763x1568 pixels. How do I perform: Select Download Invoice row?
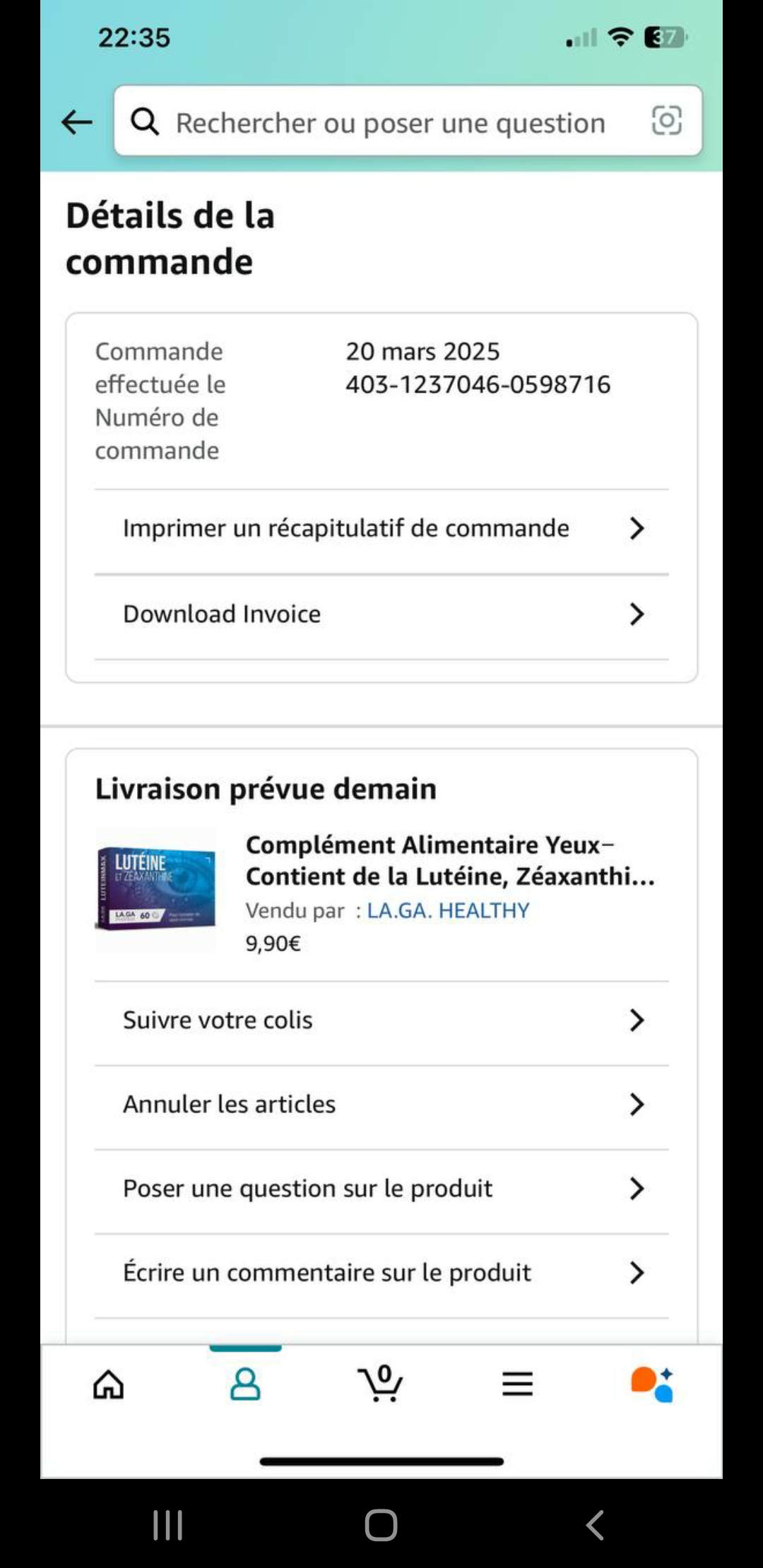tap(381, 614)
